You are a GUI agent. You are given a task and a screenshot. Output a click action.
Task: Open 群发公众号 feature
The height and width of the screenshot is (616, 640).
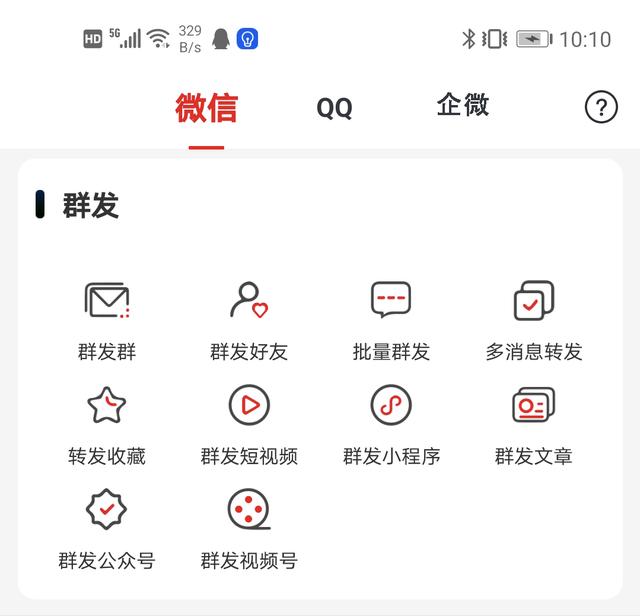click(x=107, y=530)
